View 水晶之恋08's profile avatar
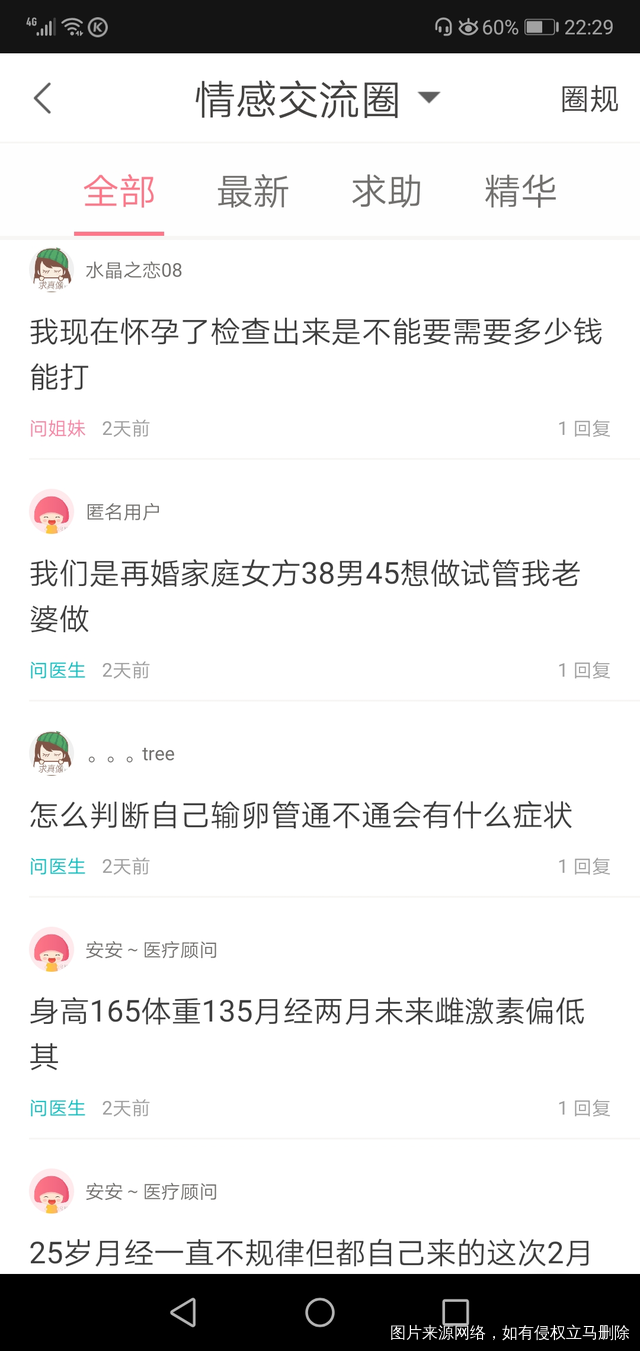This screenshot has width=640, height=1351. (52, 270)
